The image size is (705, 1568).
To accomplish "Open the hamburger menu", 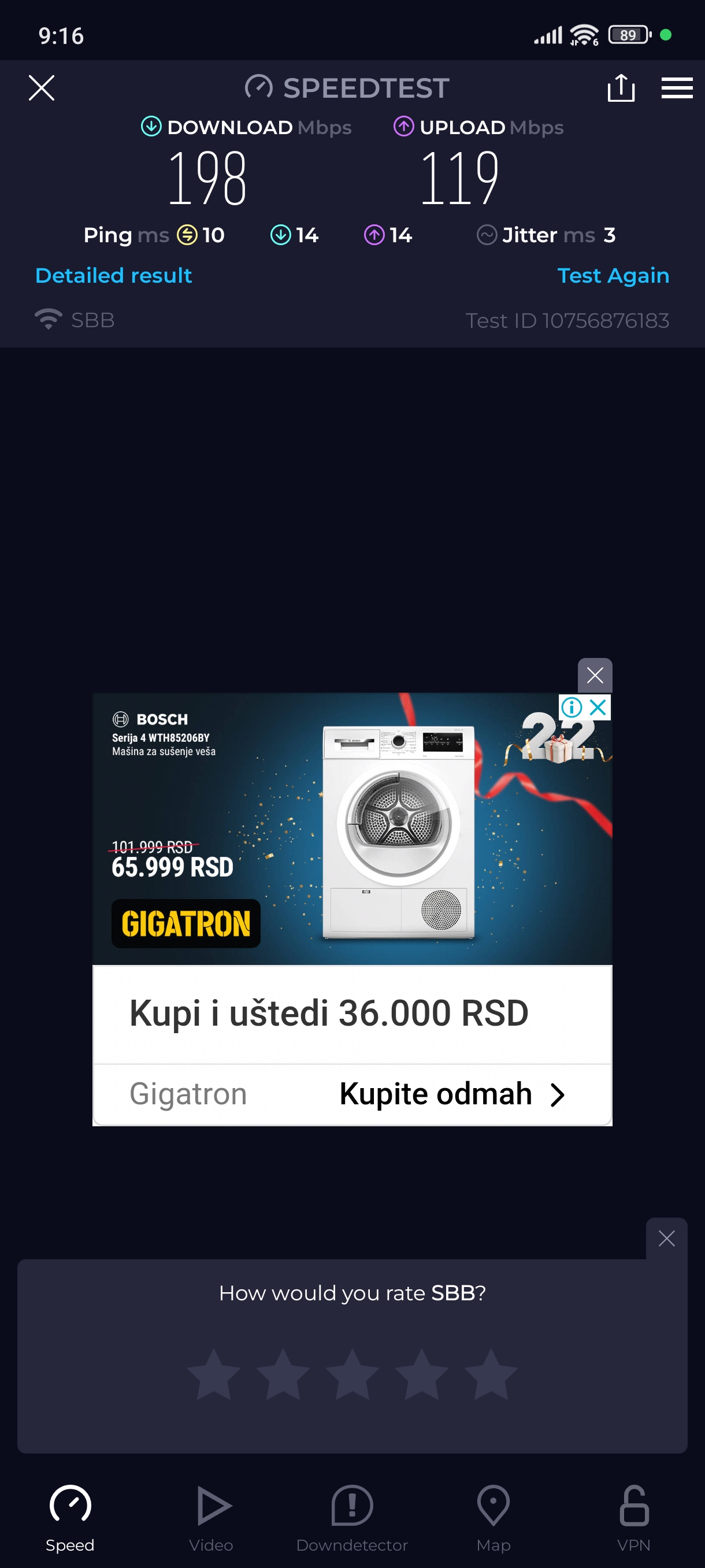I will (x=677, y=88).
